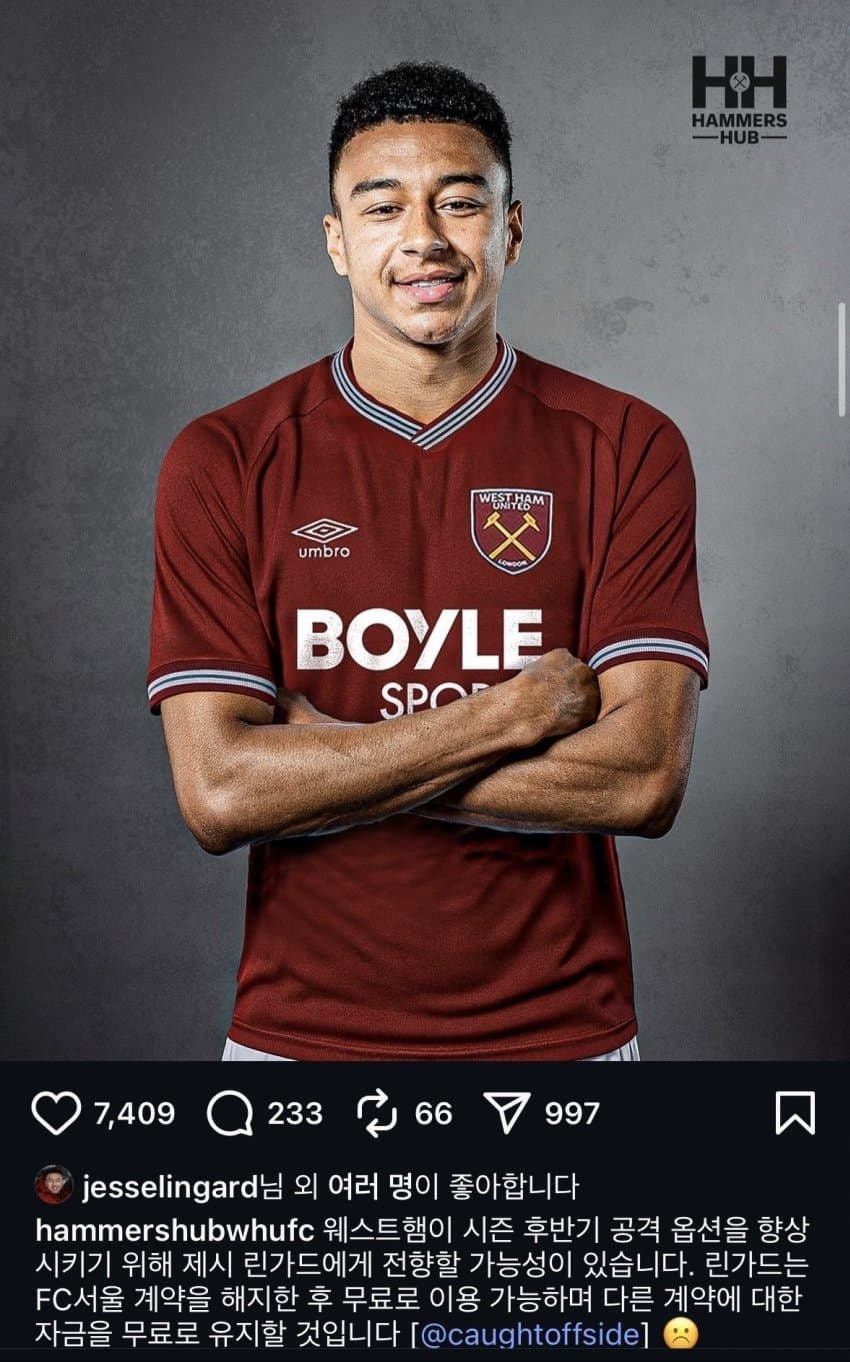
Task: Open hammershubwhufc profile from caption
Action: [x=175, y=1227]
